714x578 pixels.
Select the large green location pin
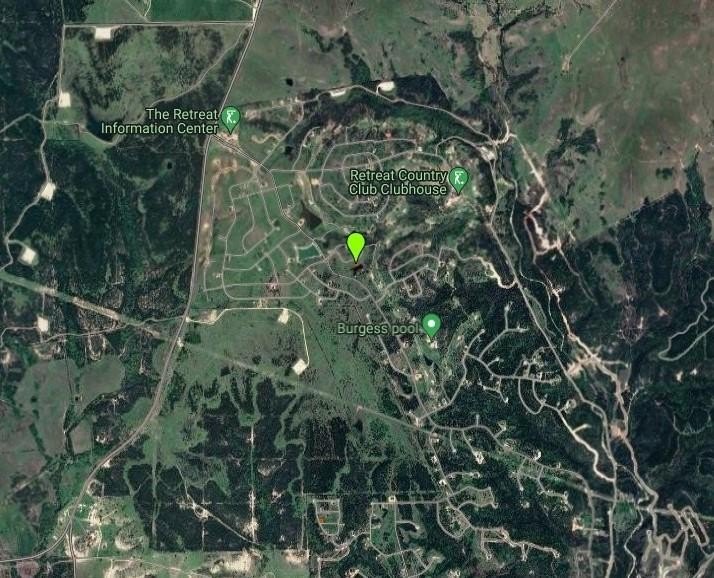(355, 246)
